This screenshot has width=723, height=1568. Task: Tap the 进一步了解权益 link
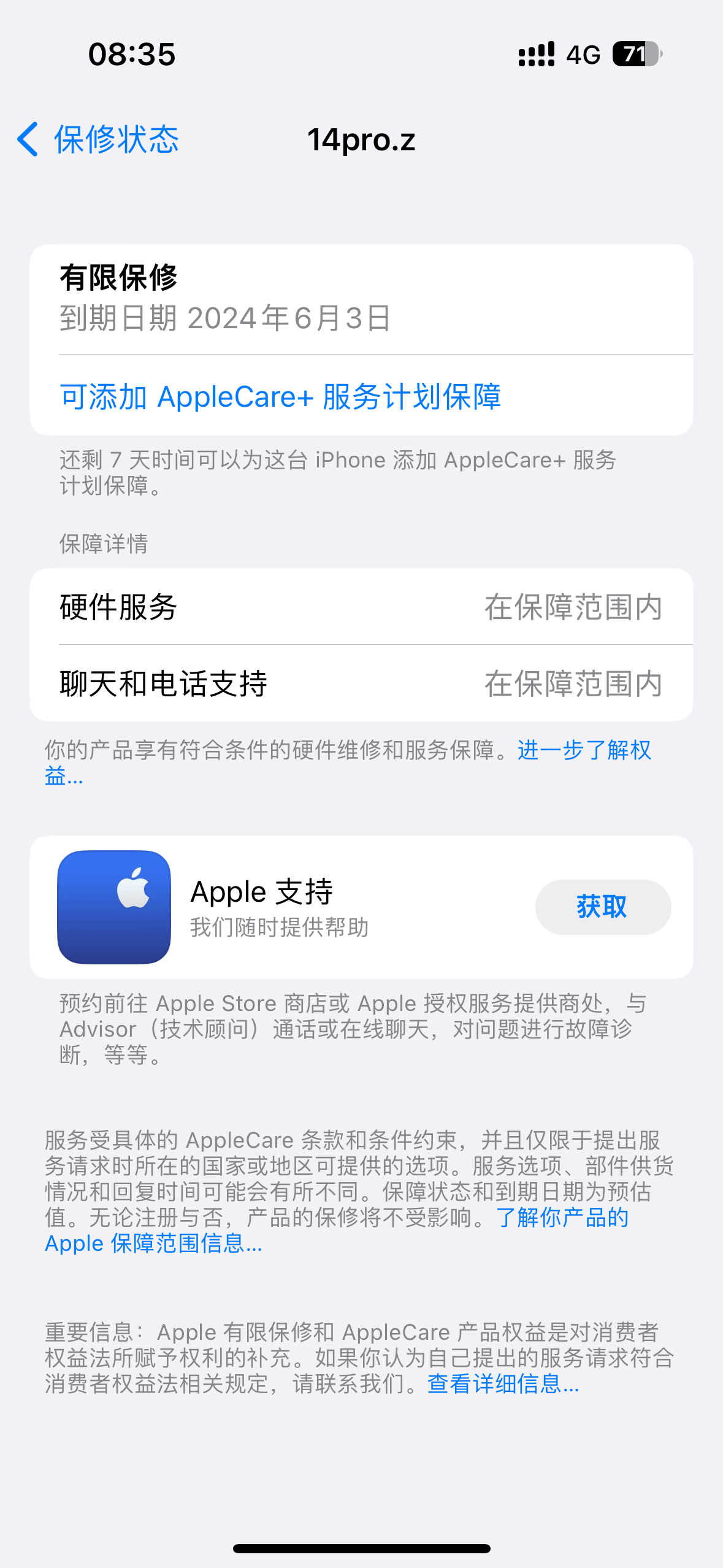click(583, 750)
